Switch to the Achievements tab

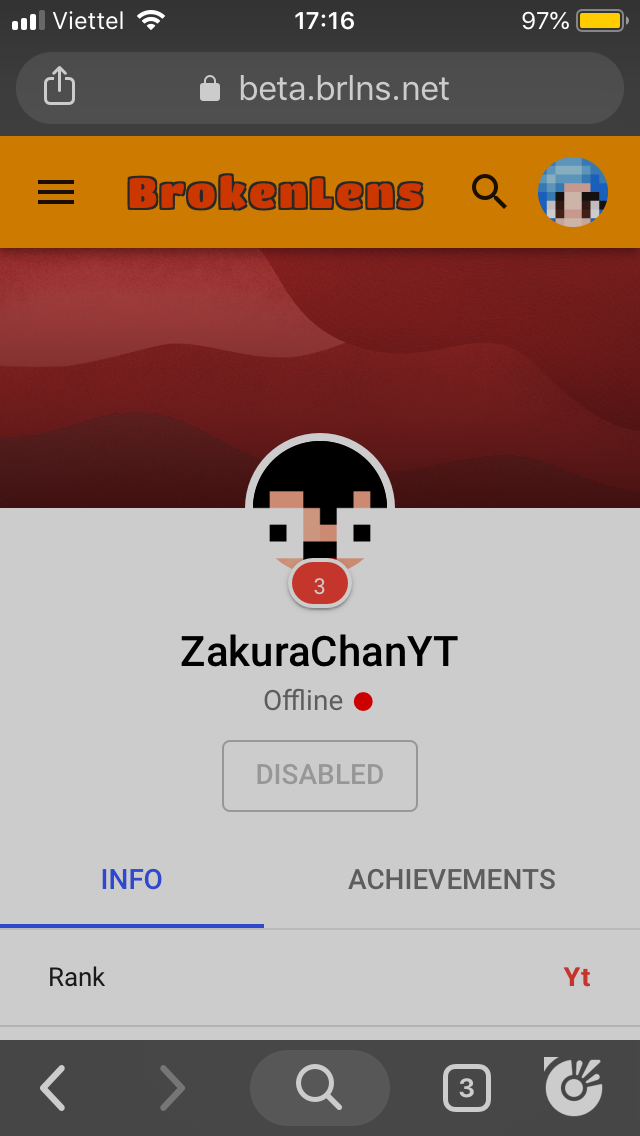[452, 880]
